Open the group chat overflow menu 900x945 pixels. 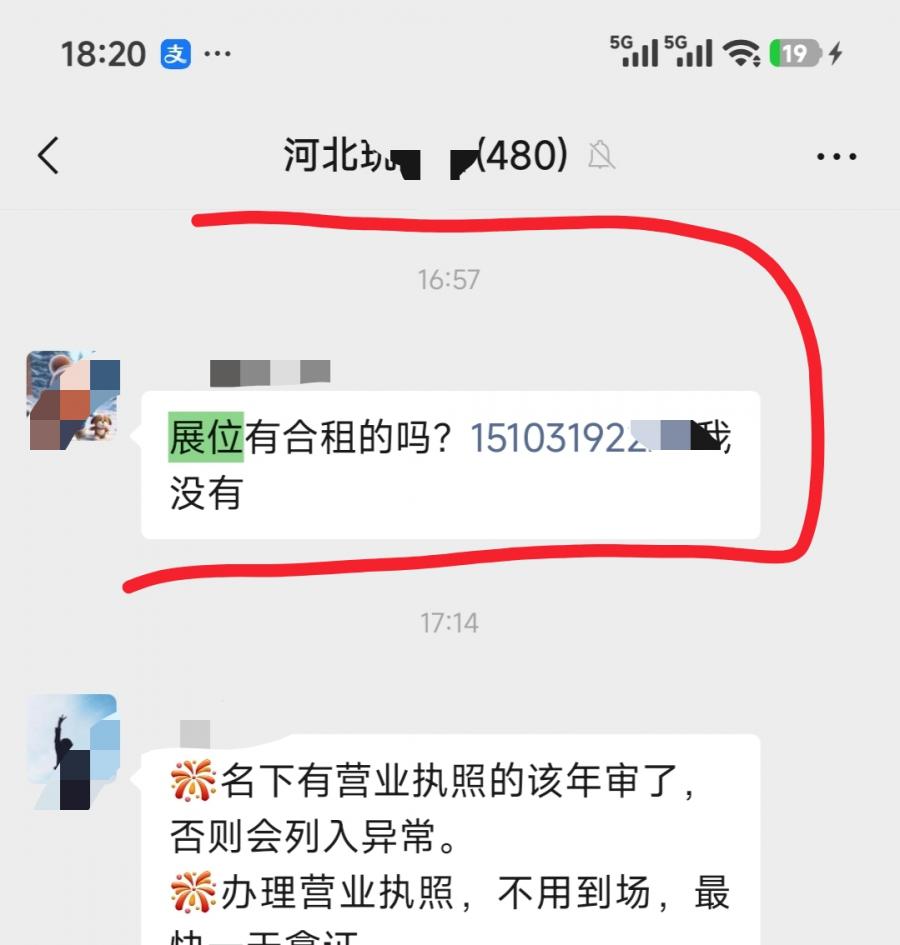point(836,157)
